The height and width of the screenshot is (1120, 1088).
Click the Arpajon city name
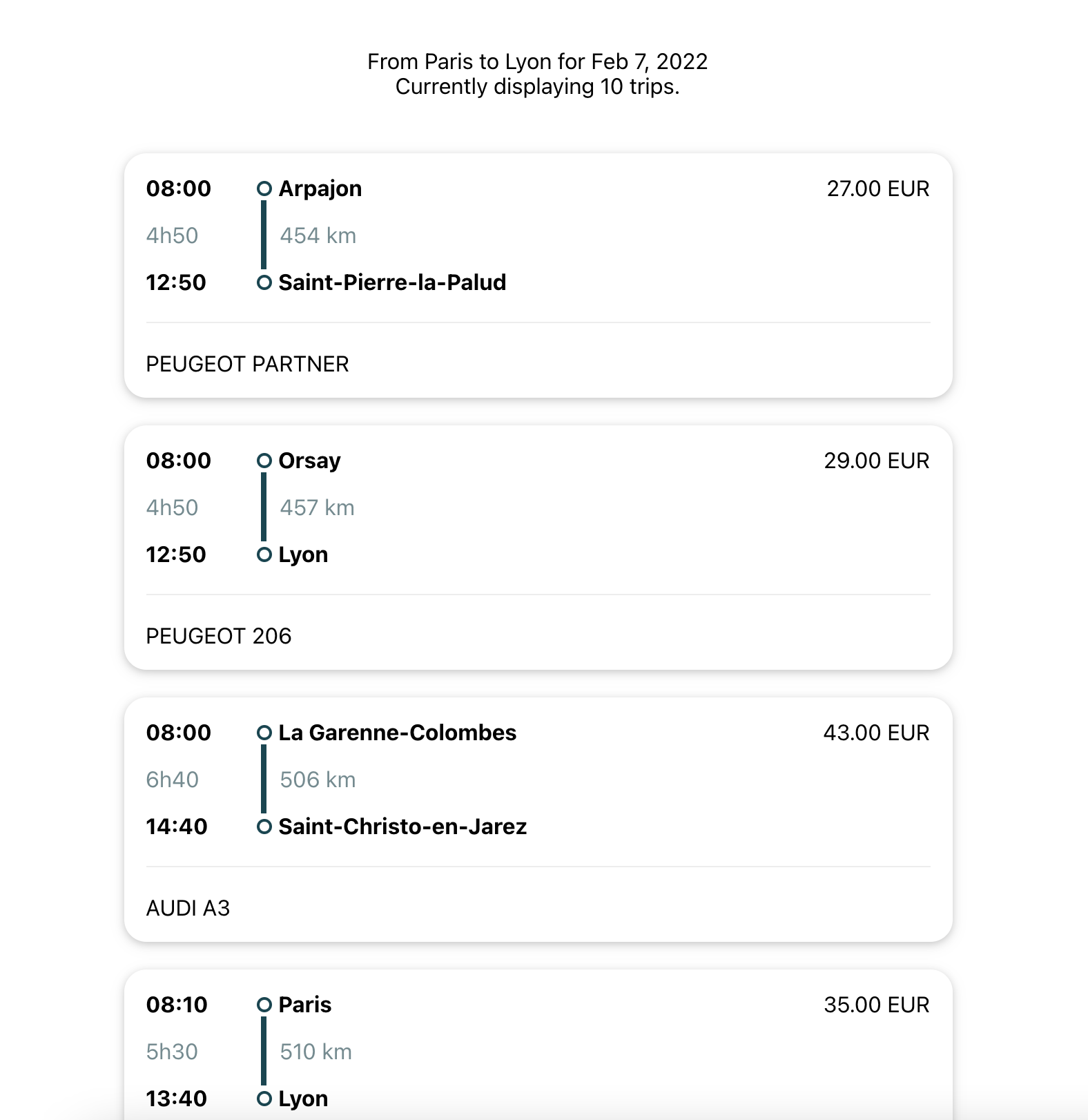click(321, 188)
